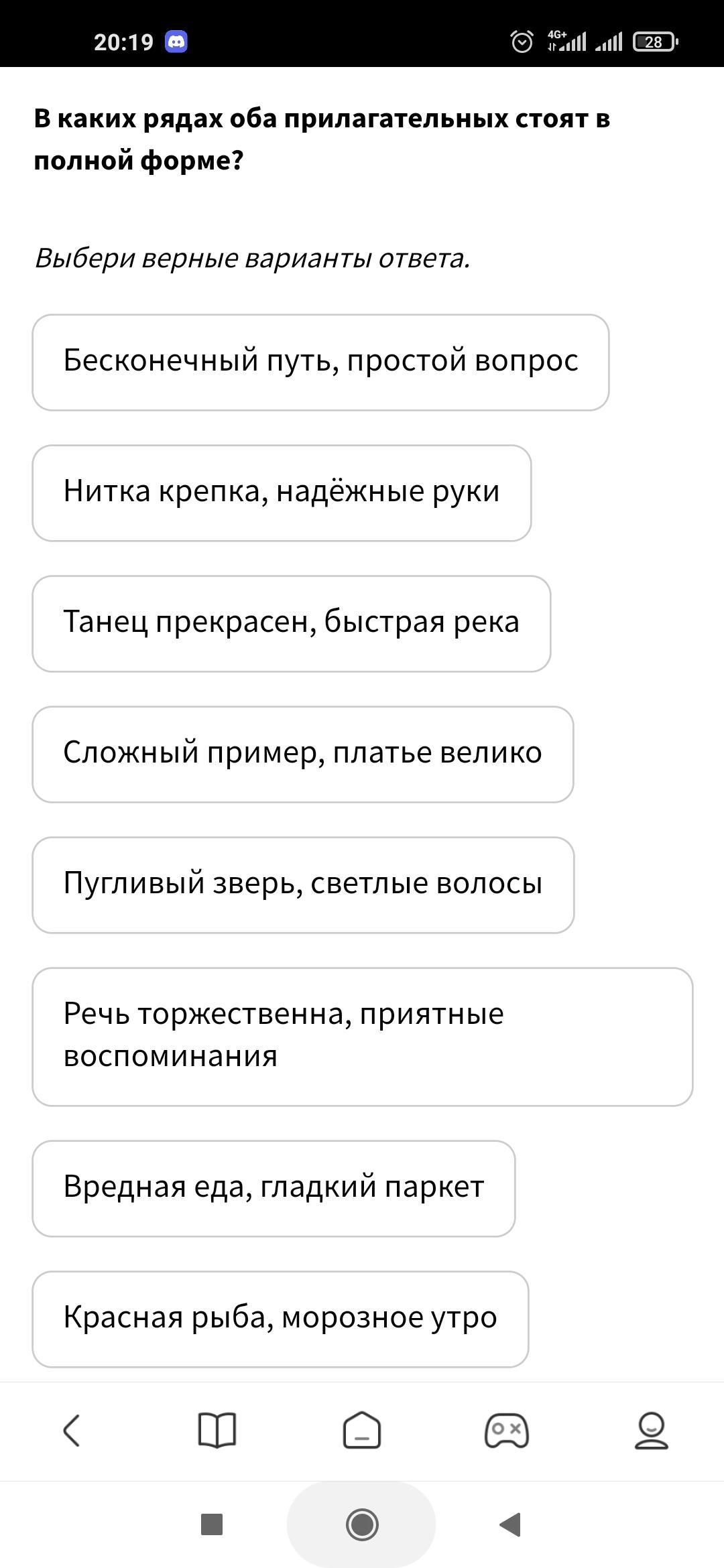Switch to the home tab
Image resolution: width=724 pixels, height=1568 pixels.
pos(362,1431)
